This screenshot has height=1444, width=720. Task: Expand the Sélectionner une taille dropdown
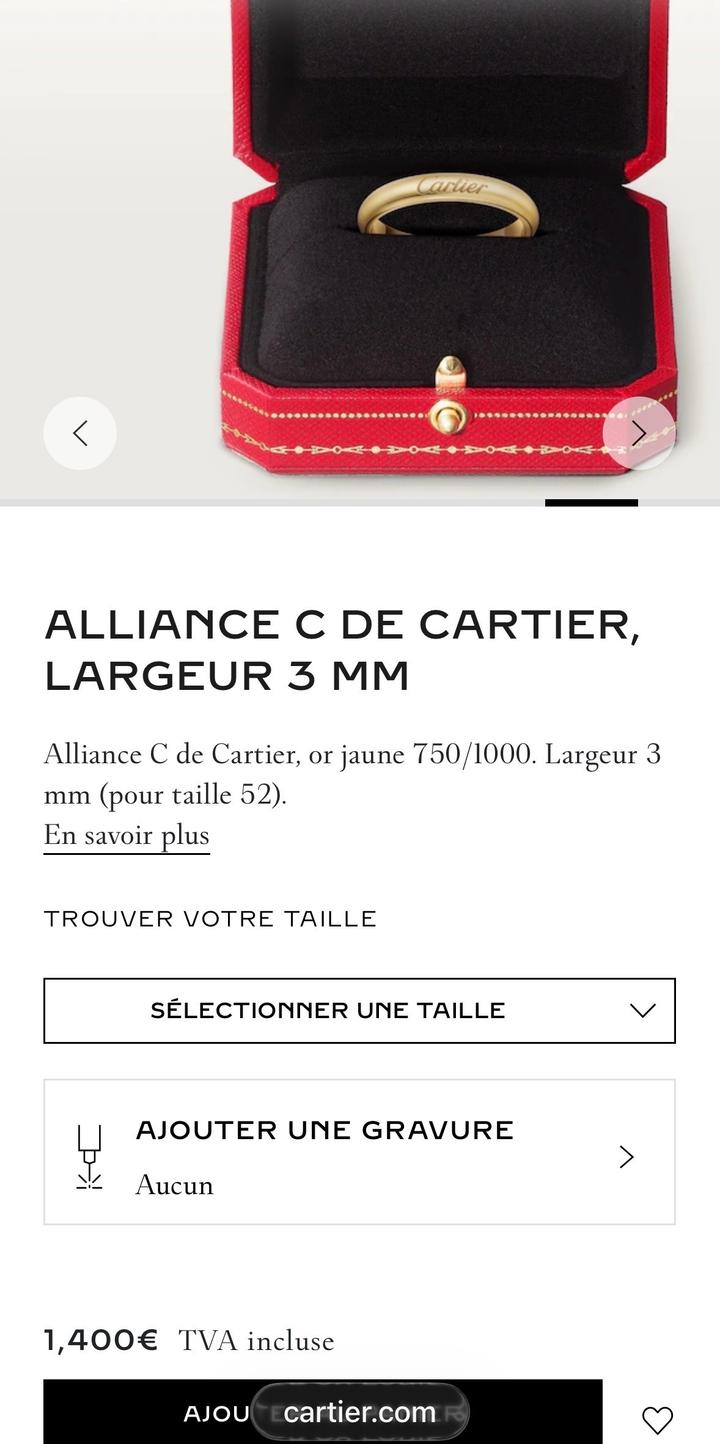pos(359,1010)
